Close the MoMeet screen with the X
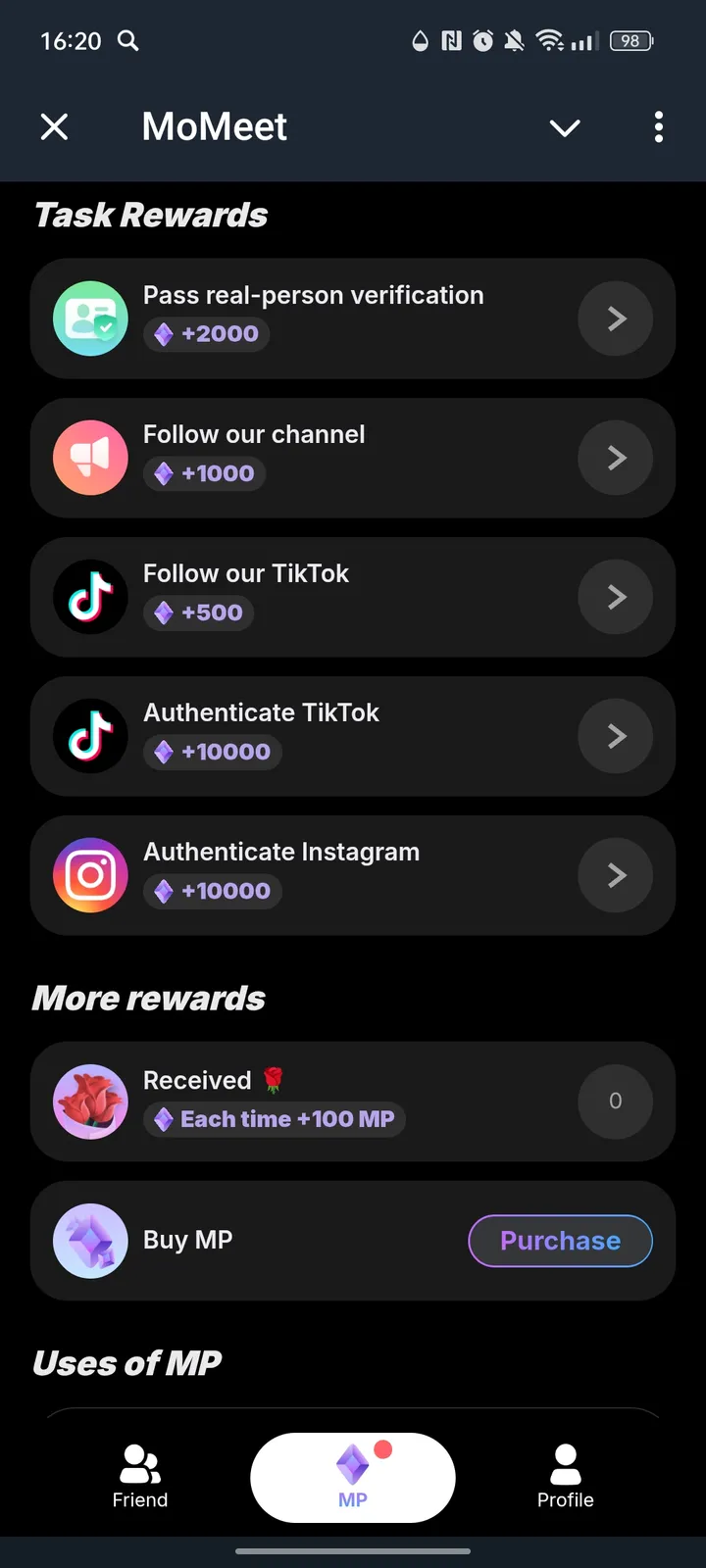The width and height of the screenshot is (706, 1568). pos(55,127)
